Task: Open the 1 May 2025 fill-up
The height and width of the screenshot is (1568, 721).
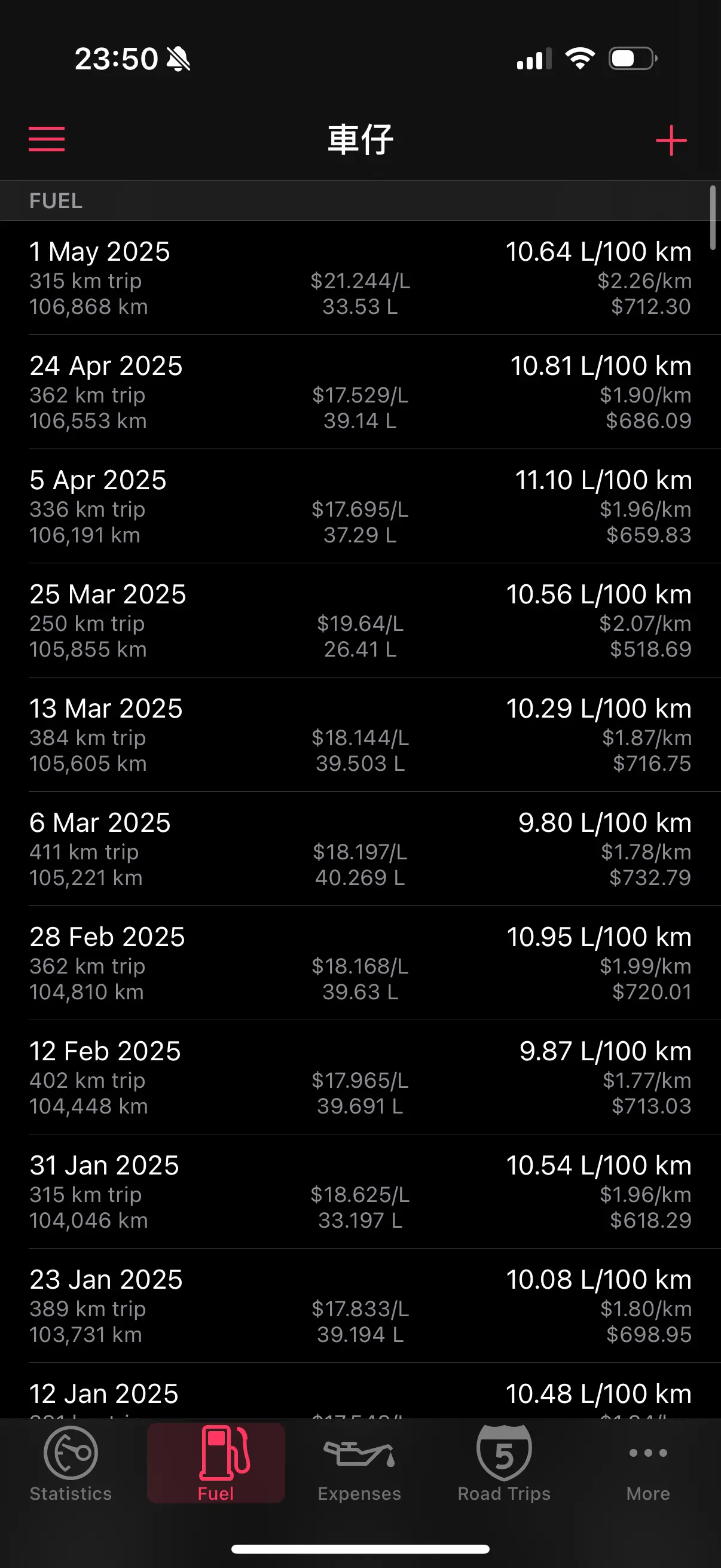Action: pyautogui.click(x=360, y=277)
